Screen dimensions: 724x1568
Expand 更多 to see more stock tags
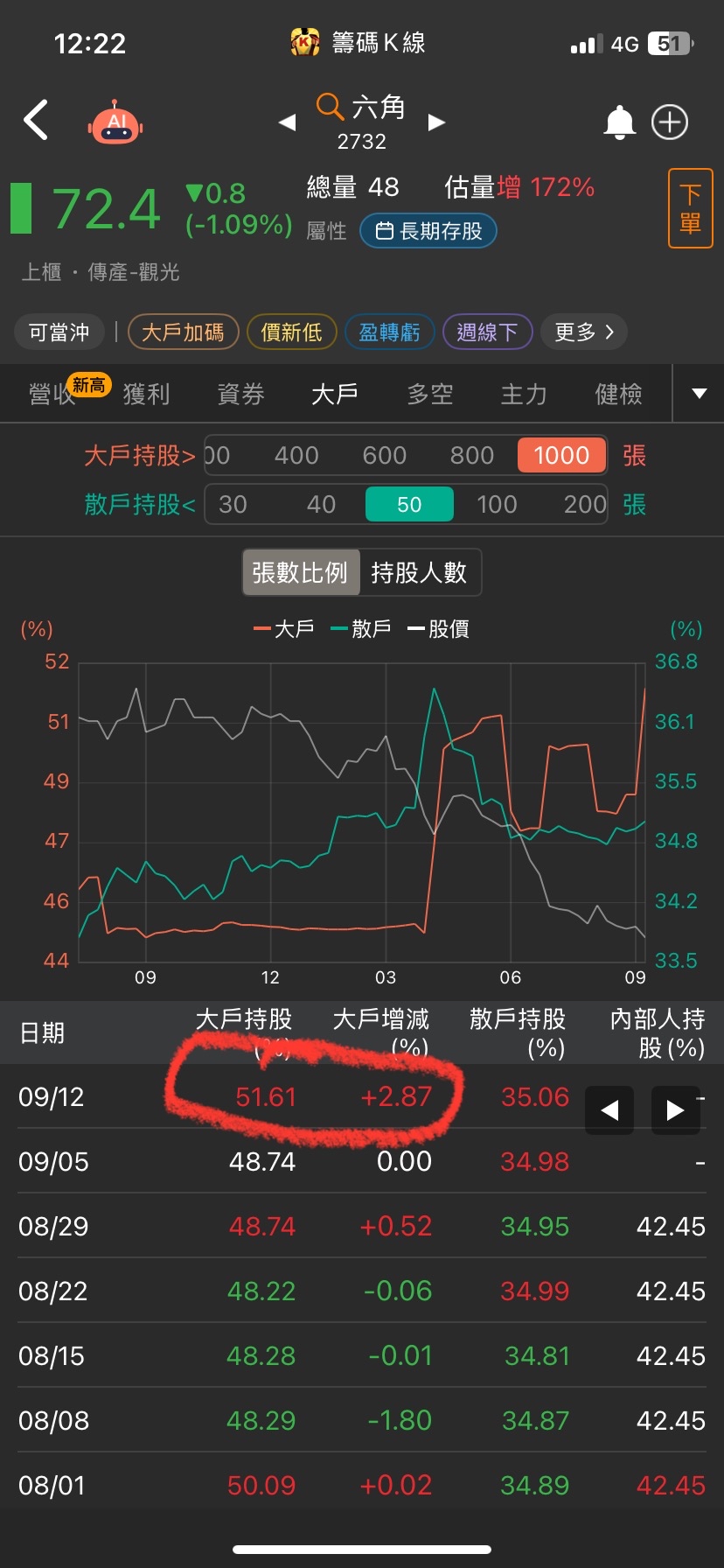click(583, 332)
